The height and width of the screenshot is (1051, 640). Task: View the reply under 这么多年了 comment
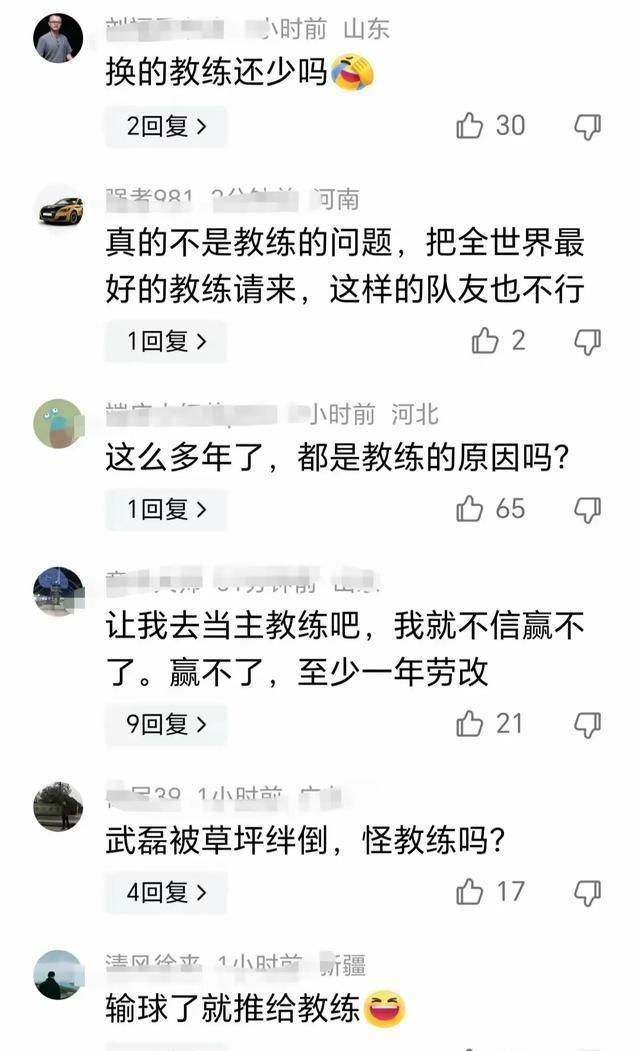pos(166,509)
